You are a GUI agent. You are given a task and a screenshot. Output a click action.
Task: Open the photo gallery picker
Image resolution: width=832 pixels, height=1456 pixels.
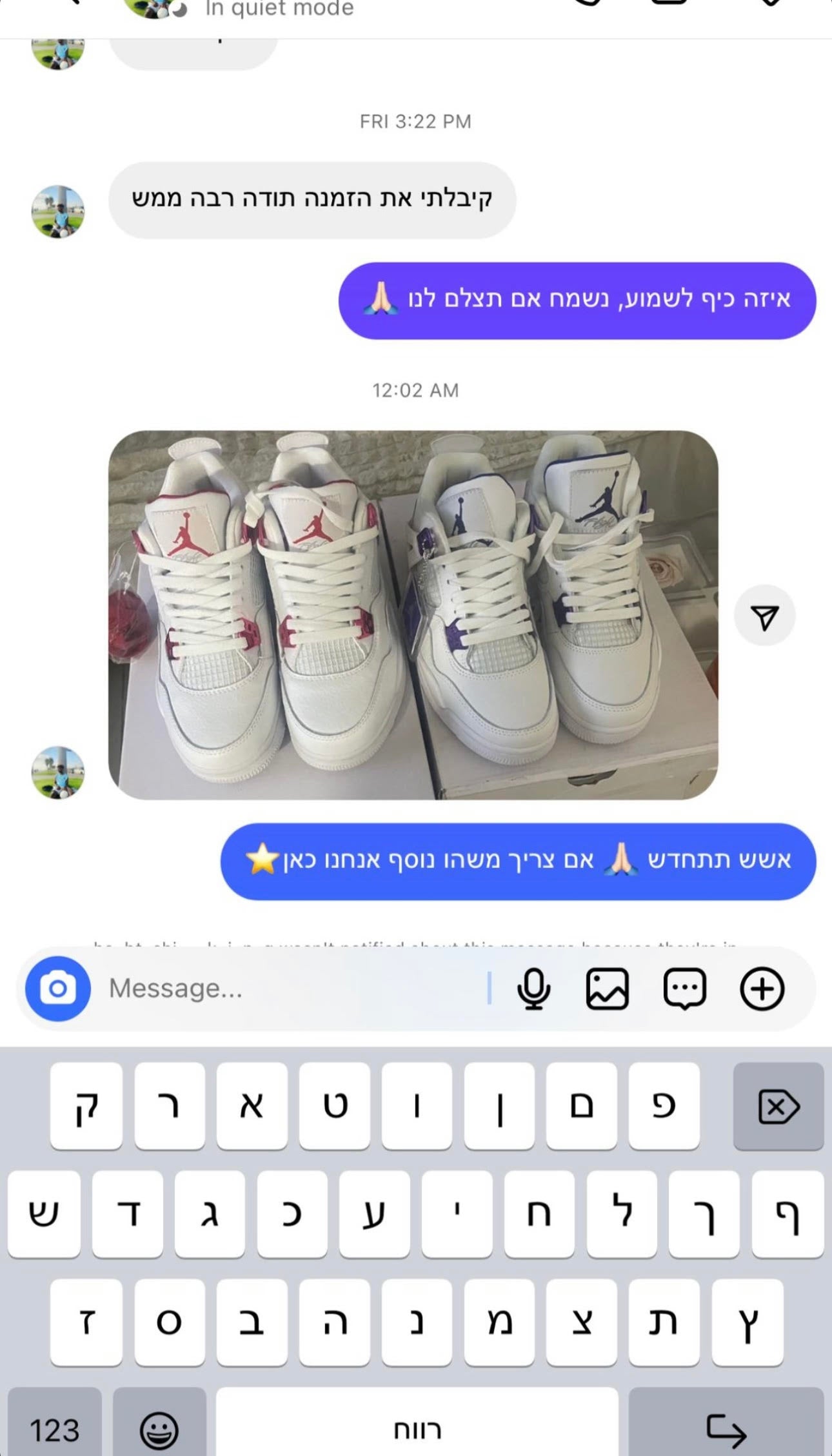(607, 989)
